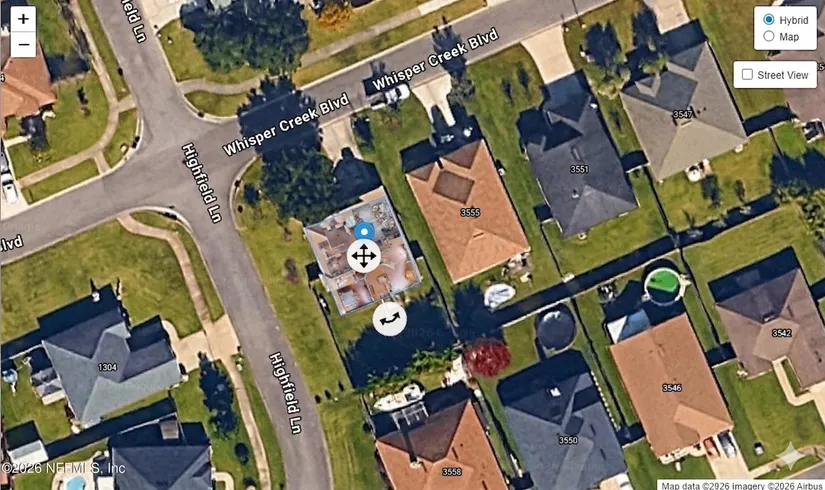The height and width of the screenshot is (490, 825).
Task: Select the Hybrid map view
Action: tap(769, 19)
